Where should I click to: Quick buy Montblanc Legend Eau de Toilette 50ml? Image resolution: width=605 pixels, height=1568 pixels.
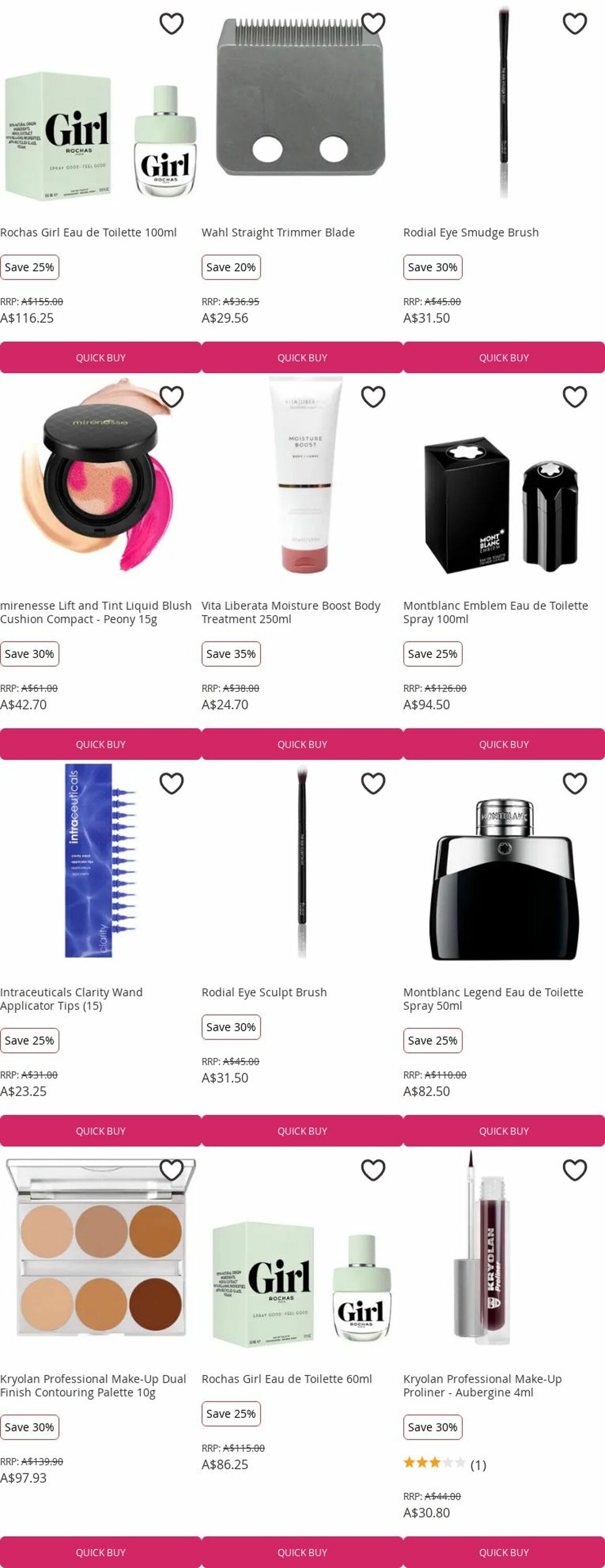[504, 1131]
